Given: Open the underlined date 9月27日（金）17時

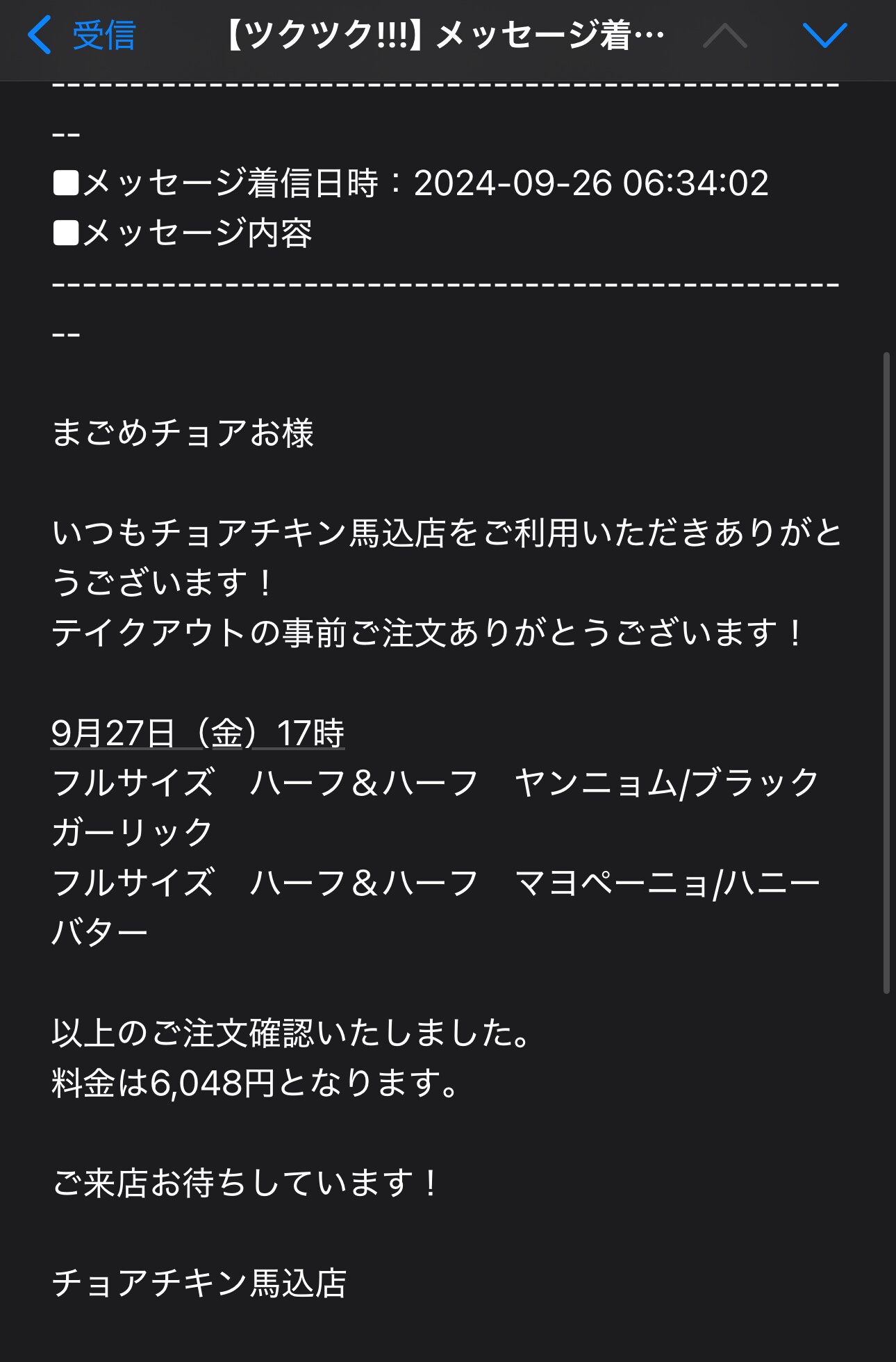Looking at the screenshot, I should click(x=198, y=733).
